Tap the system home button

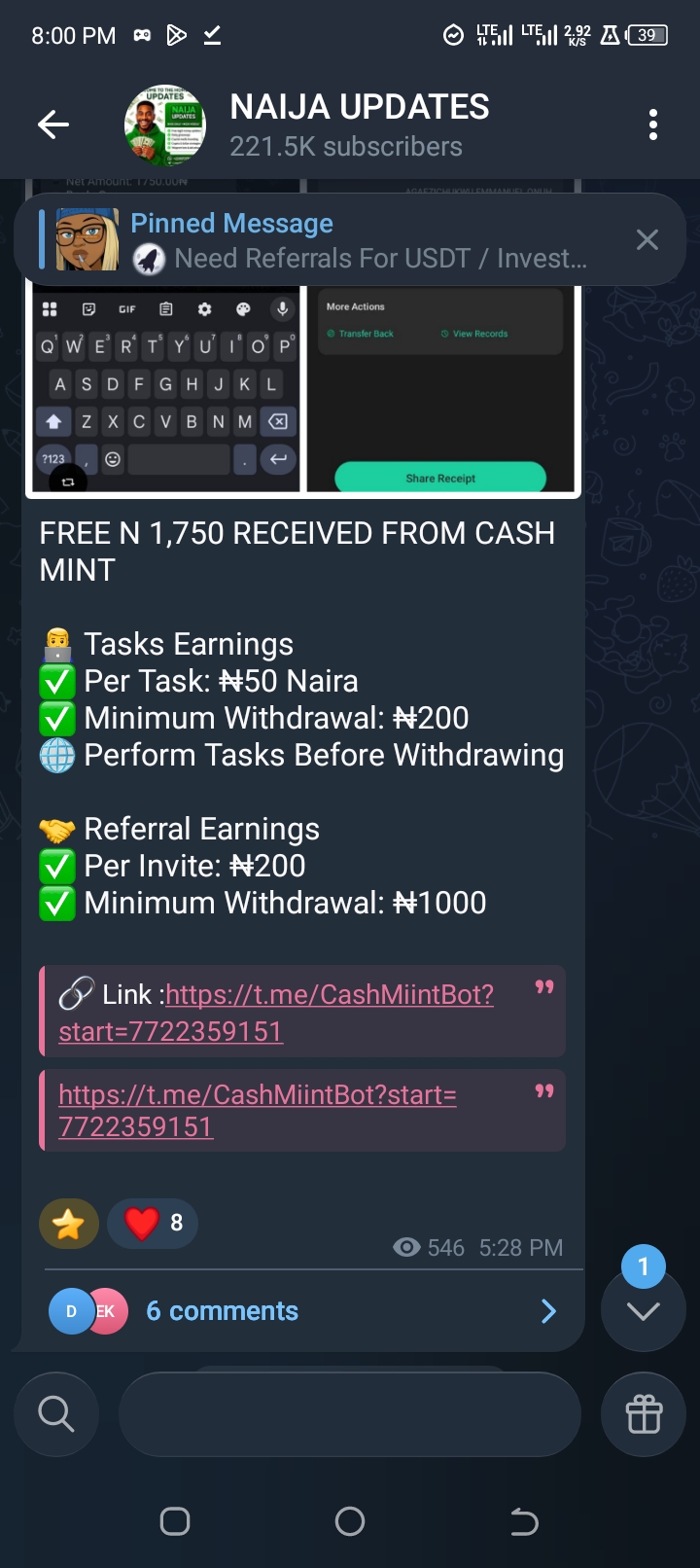pos(350,1521)
